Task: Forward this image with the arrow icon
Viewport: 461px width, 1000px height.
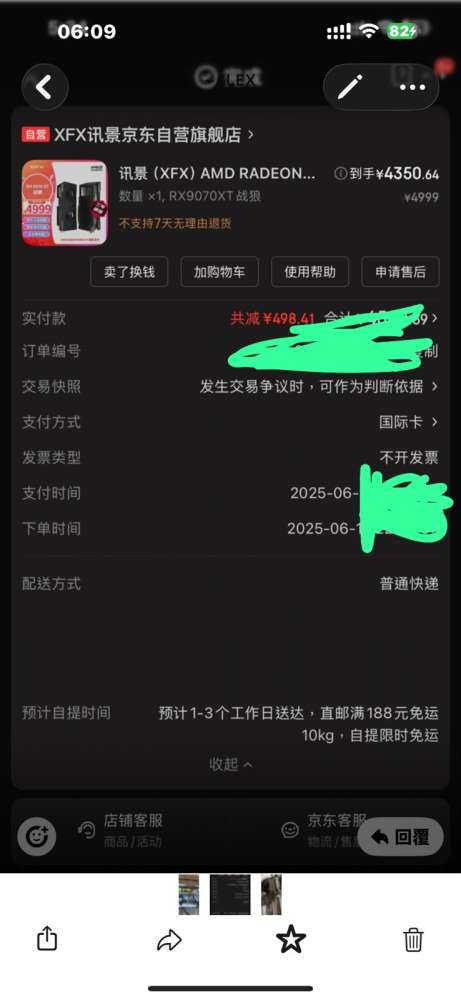Action: (x=169, y=939)
